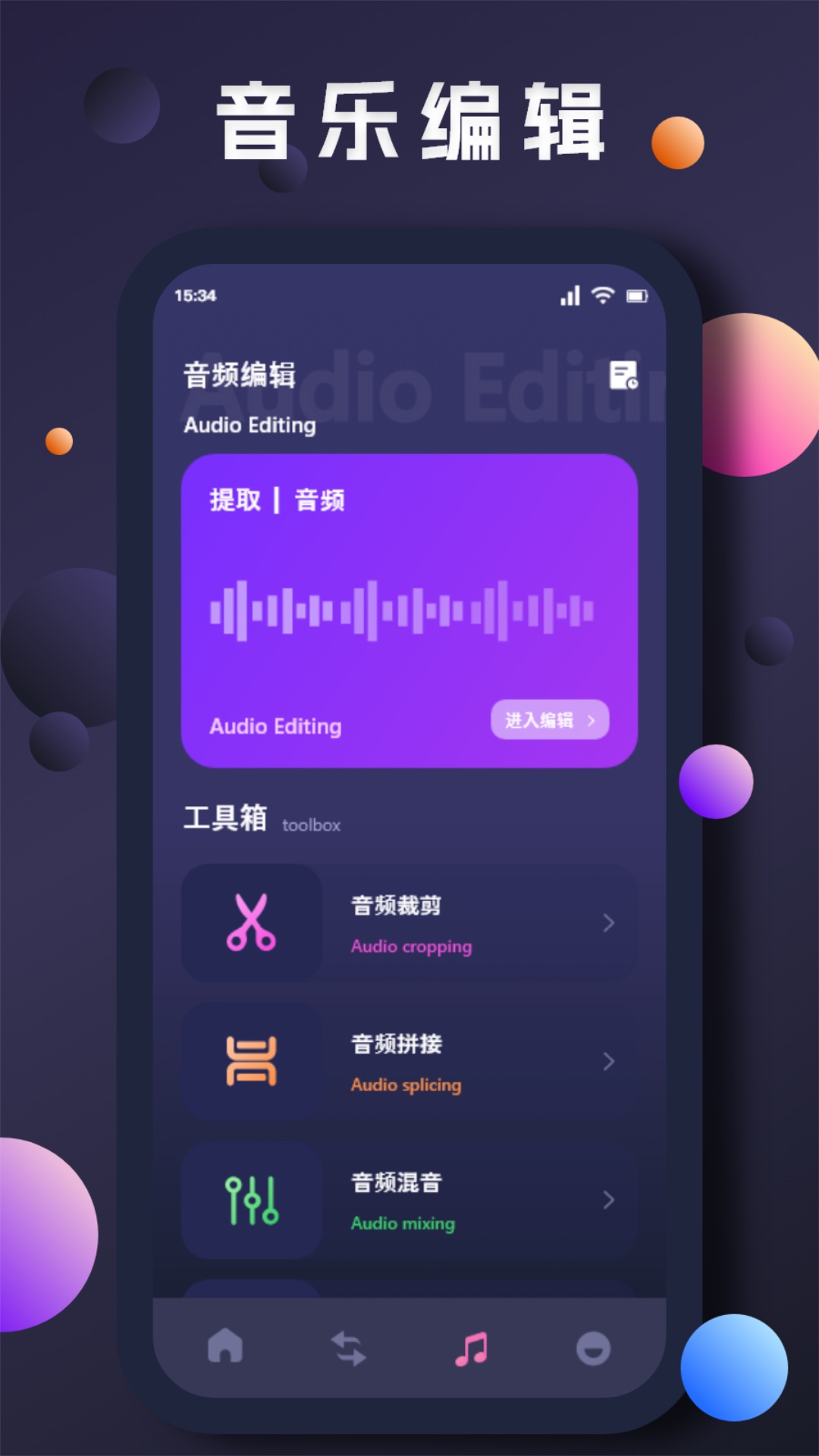This screenshot has height=1456, width=819.
Task: Expand the 音频裁剪 row chevron
Action: [x=609, y=922]
